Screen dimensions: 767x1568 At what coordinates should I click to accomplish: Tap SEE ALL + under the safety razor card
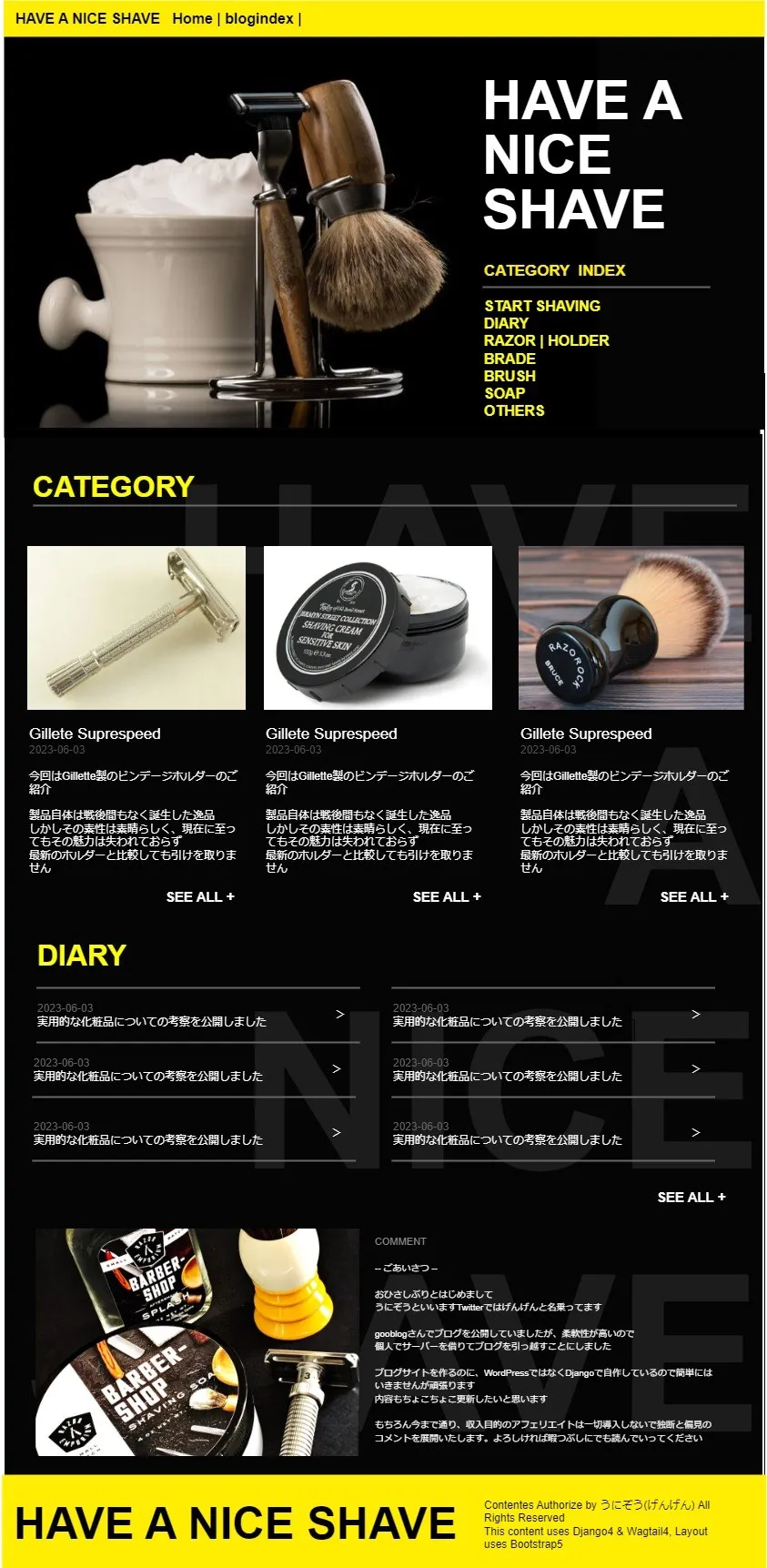coord(200,896)
